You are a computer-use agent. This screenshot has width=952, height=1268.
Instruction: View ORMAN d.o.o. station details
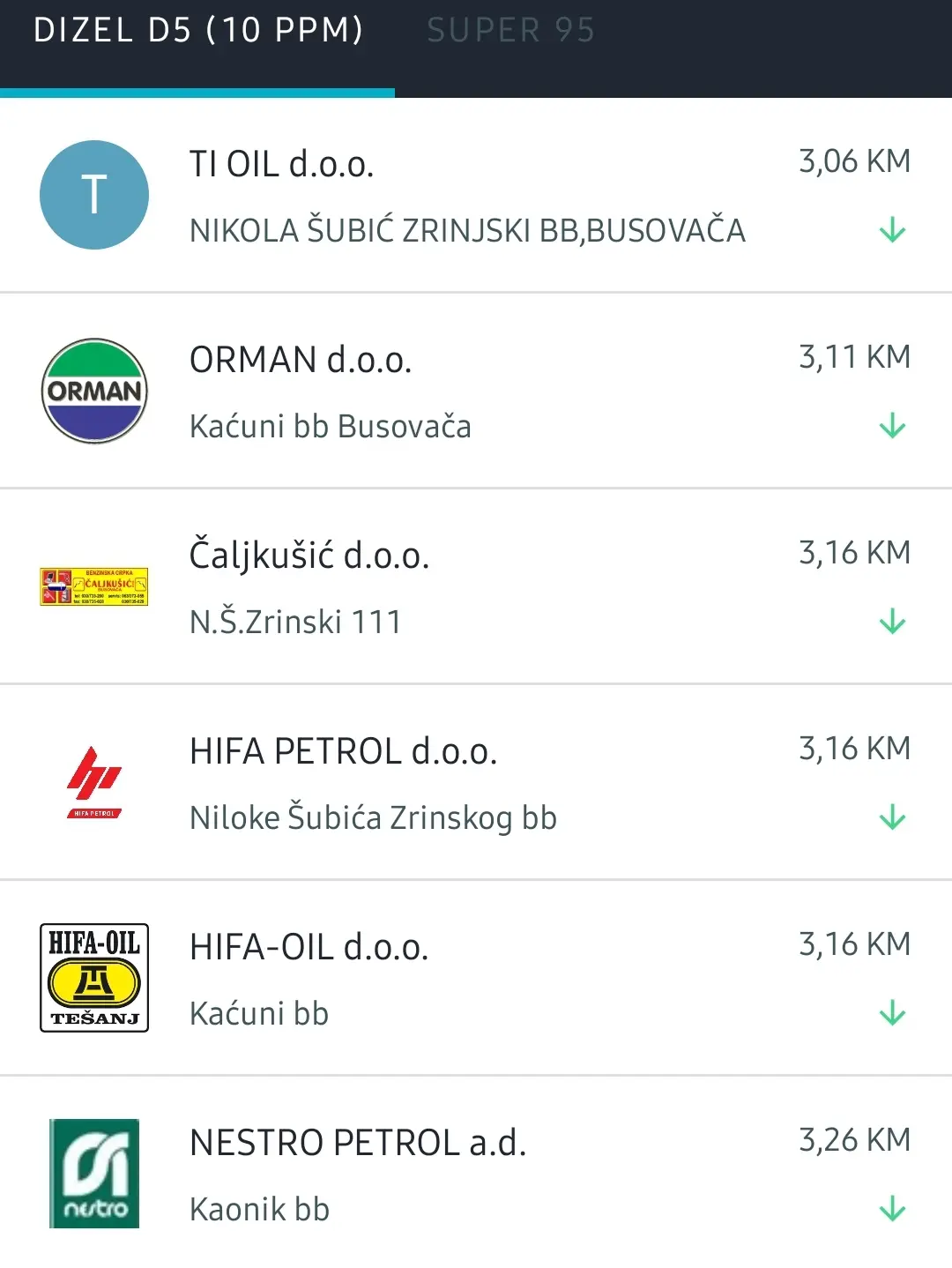tap(467, 391)
